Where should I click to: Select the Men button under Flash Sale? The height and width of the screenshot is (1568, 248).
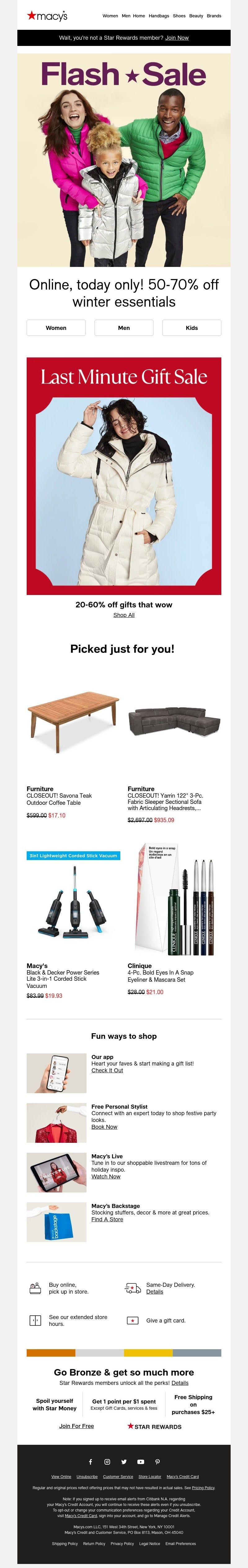click(124, 327)
